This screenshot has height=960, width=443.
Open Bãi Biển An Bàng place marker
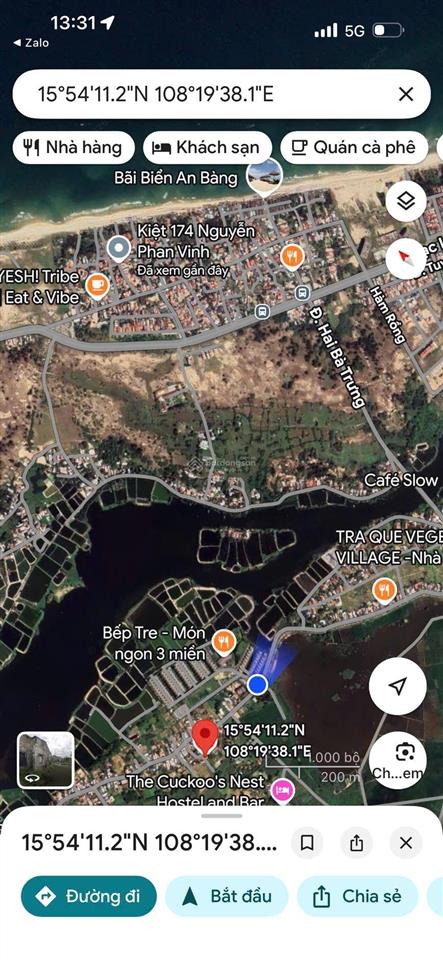point(264,177)
